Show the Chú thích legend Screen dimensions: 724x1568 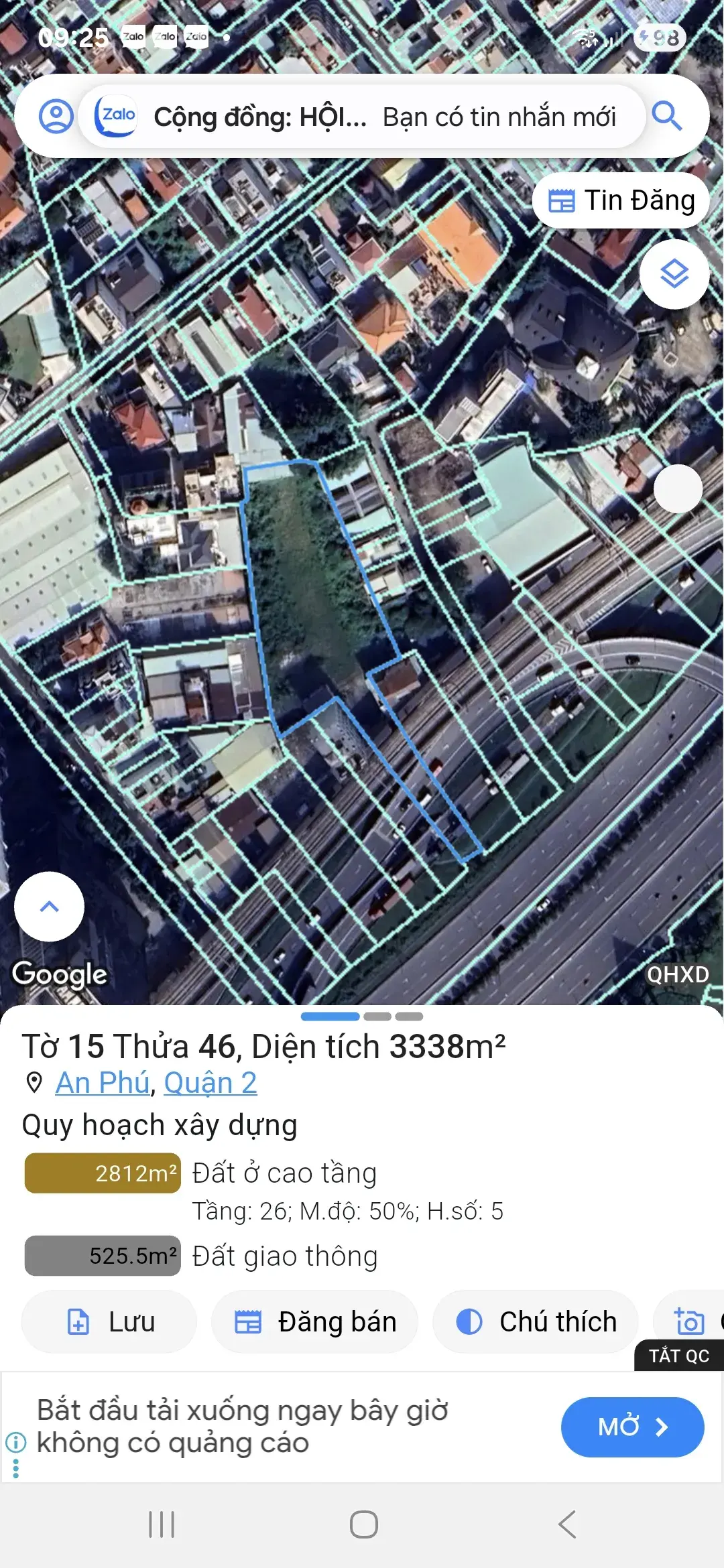[x=536, y=1322]
